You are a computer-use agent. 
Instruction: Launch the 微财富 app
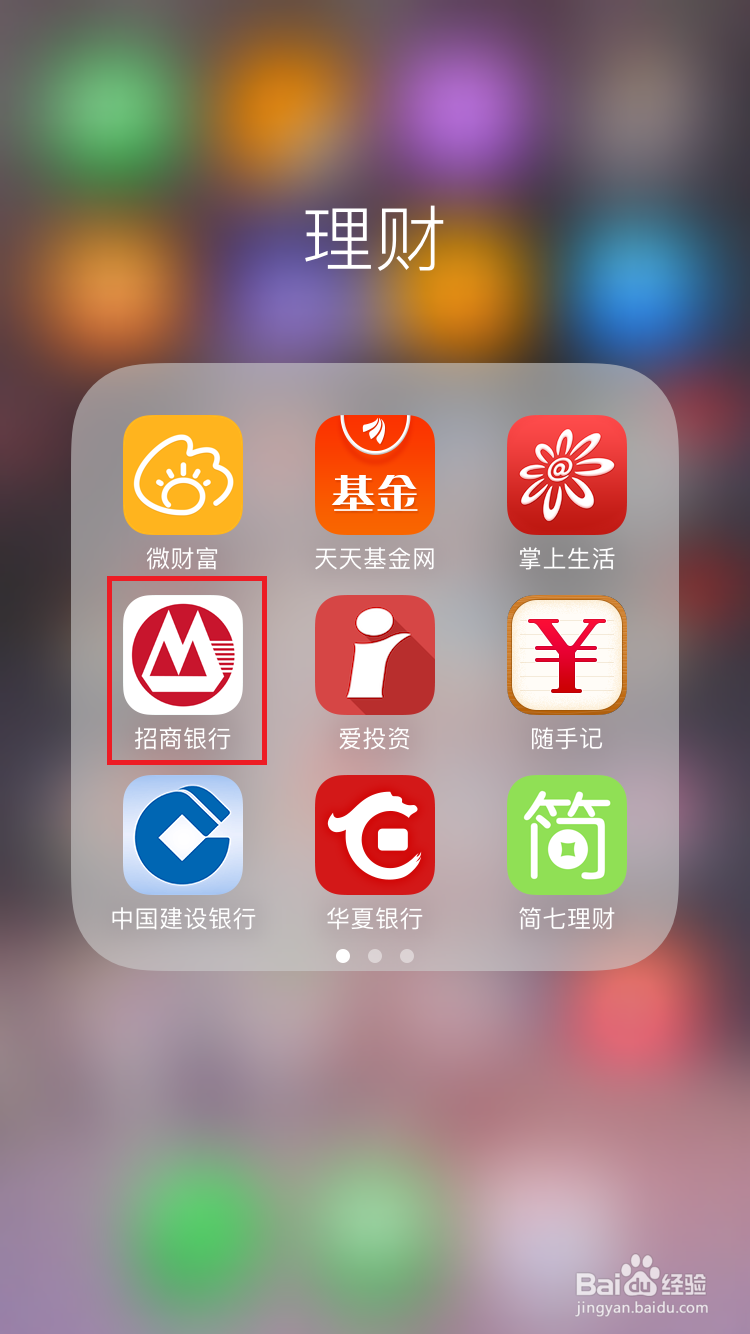(x=183, y=473)
